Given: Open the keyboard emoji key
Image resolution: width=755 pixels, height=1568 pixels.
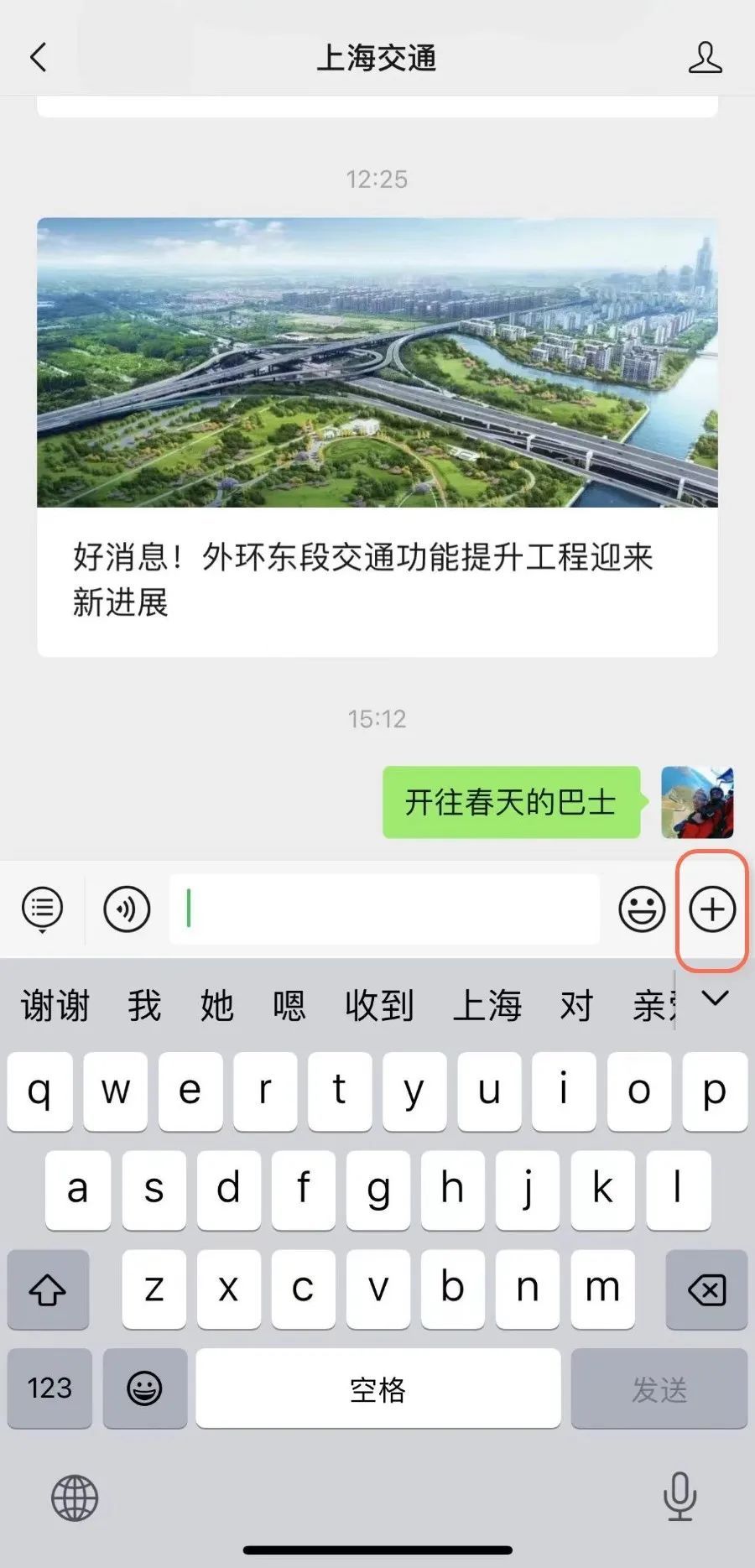Looking at the screenshot, I should tap(144, 1388).
